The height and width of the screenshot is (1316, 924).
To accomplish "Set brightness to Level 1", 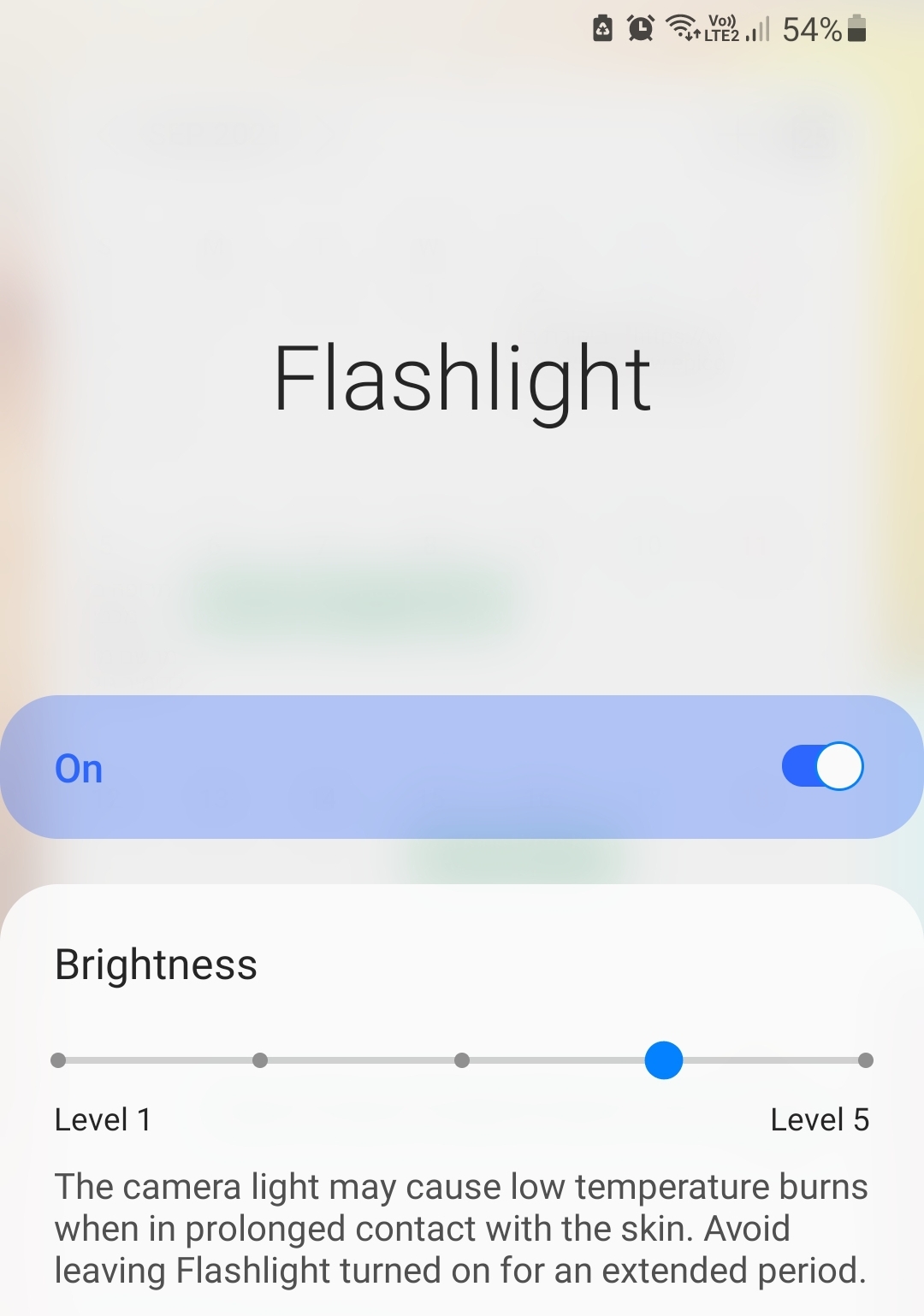I will point(58,1060).
